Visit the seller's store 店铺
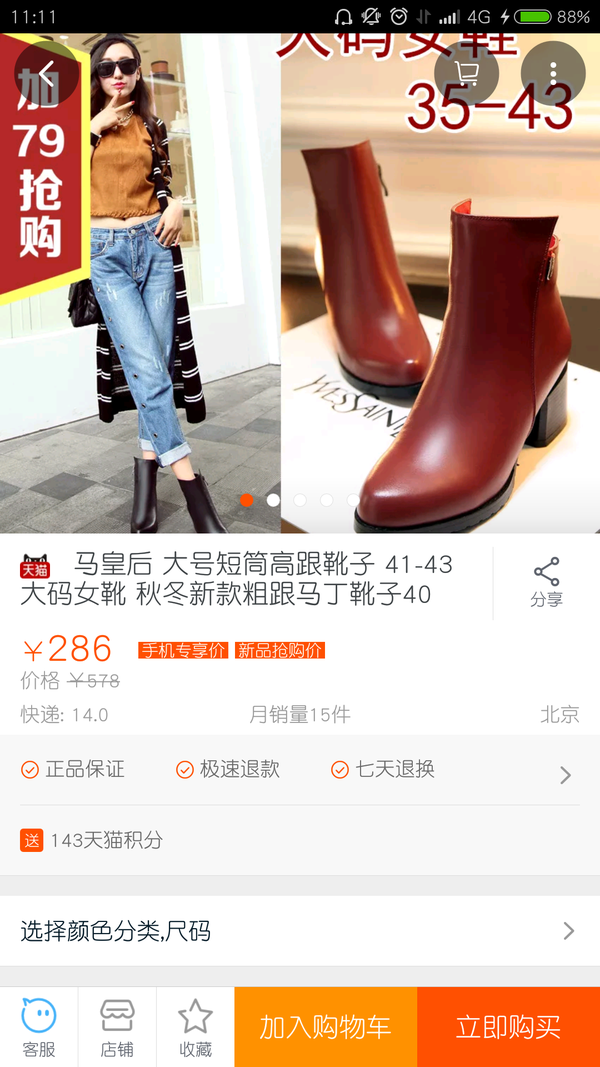 [117, 1027]
